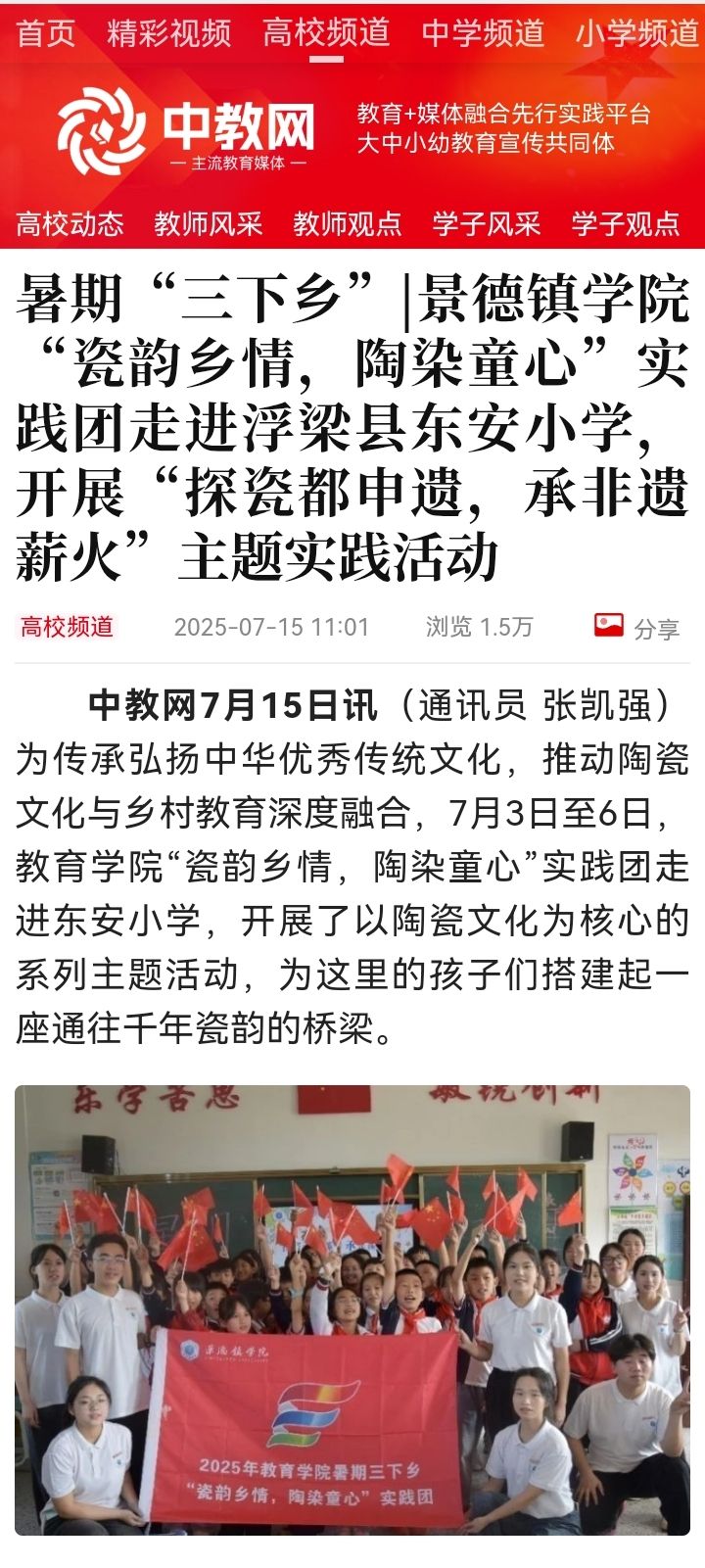View 学子观点 section
The width and height of the screenshot is (705, 1568).
click(626, 223)
